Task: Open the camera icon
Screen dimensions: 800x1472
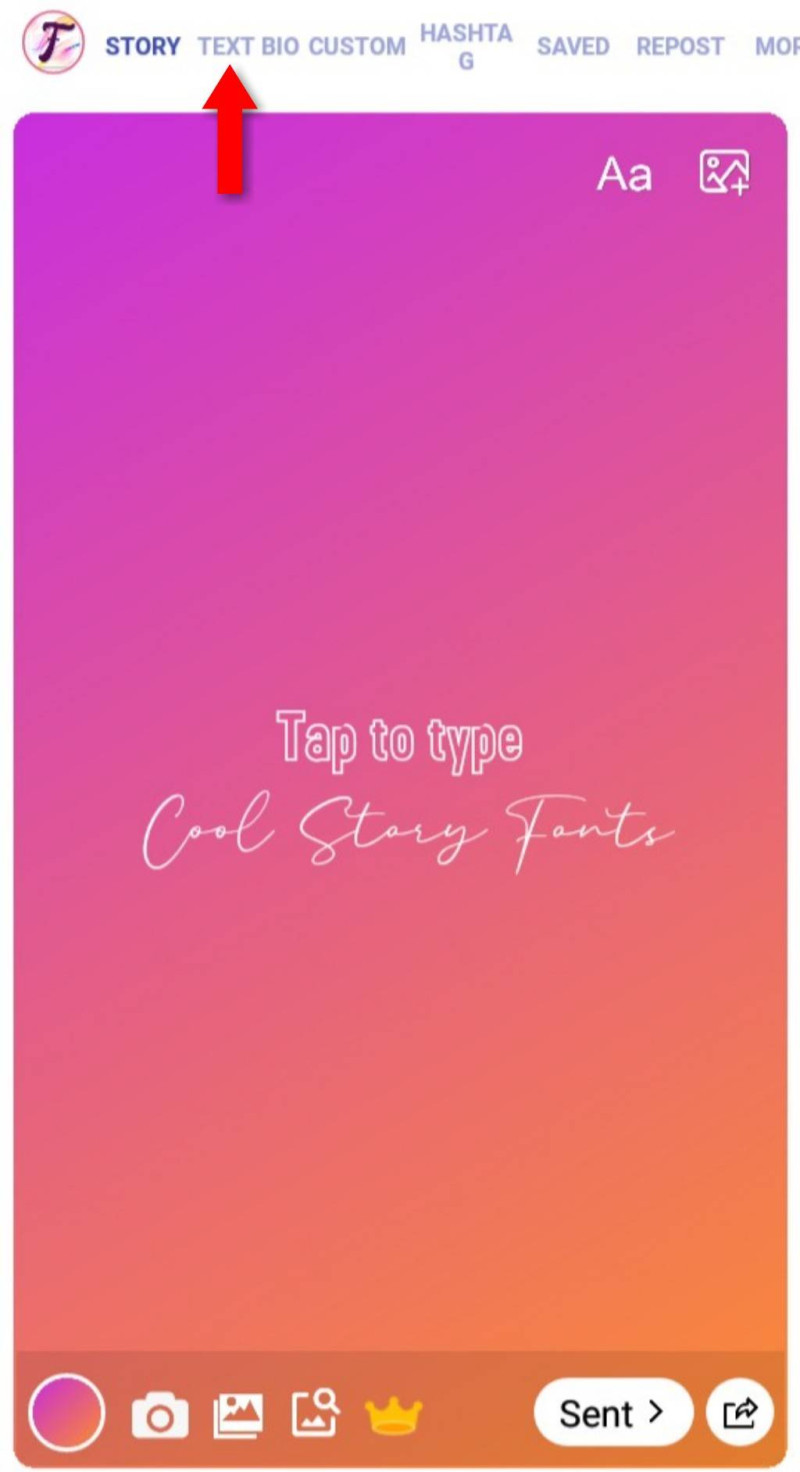Action: (x=160, y=1415)
